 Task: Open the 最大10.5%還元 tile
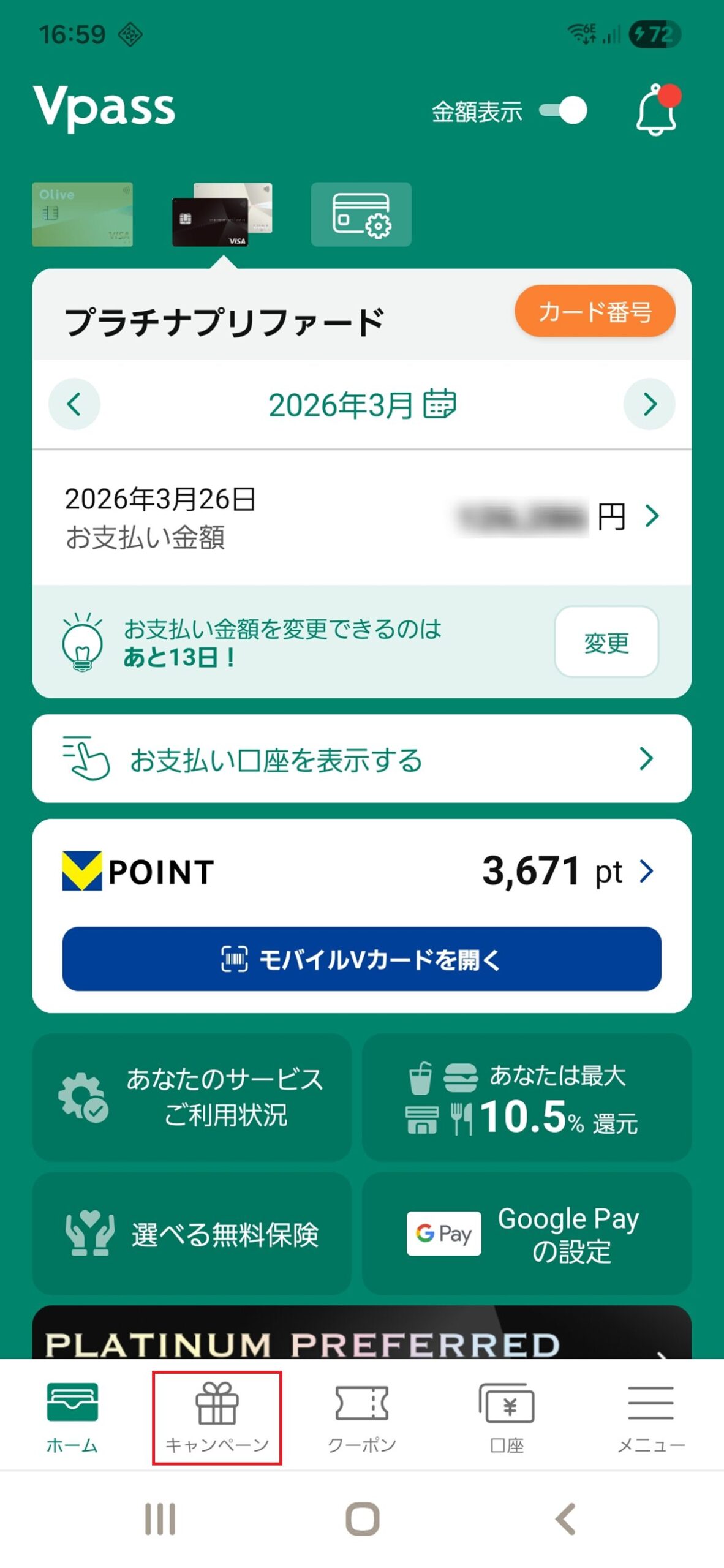[x=526, y=1097]
